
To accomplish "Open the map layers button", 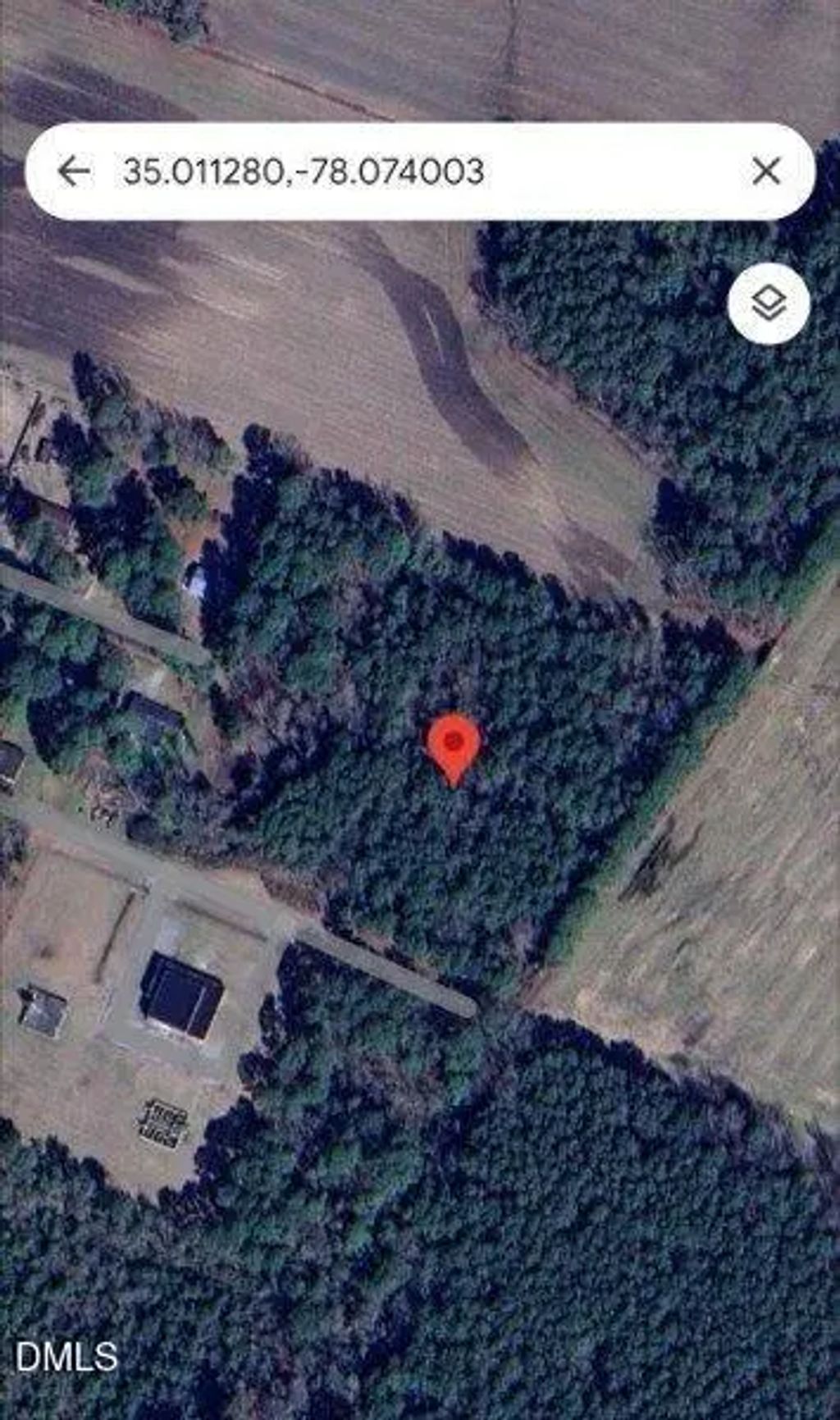I will click(x=769, y=304).
